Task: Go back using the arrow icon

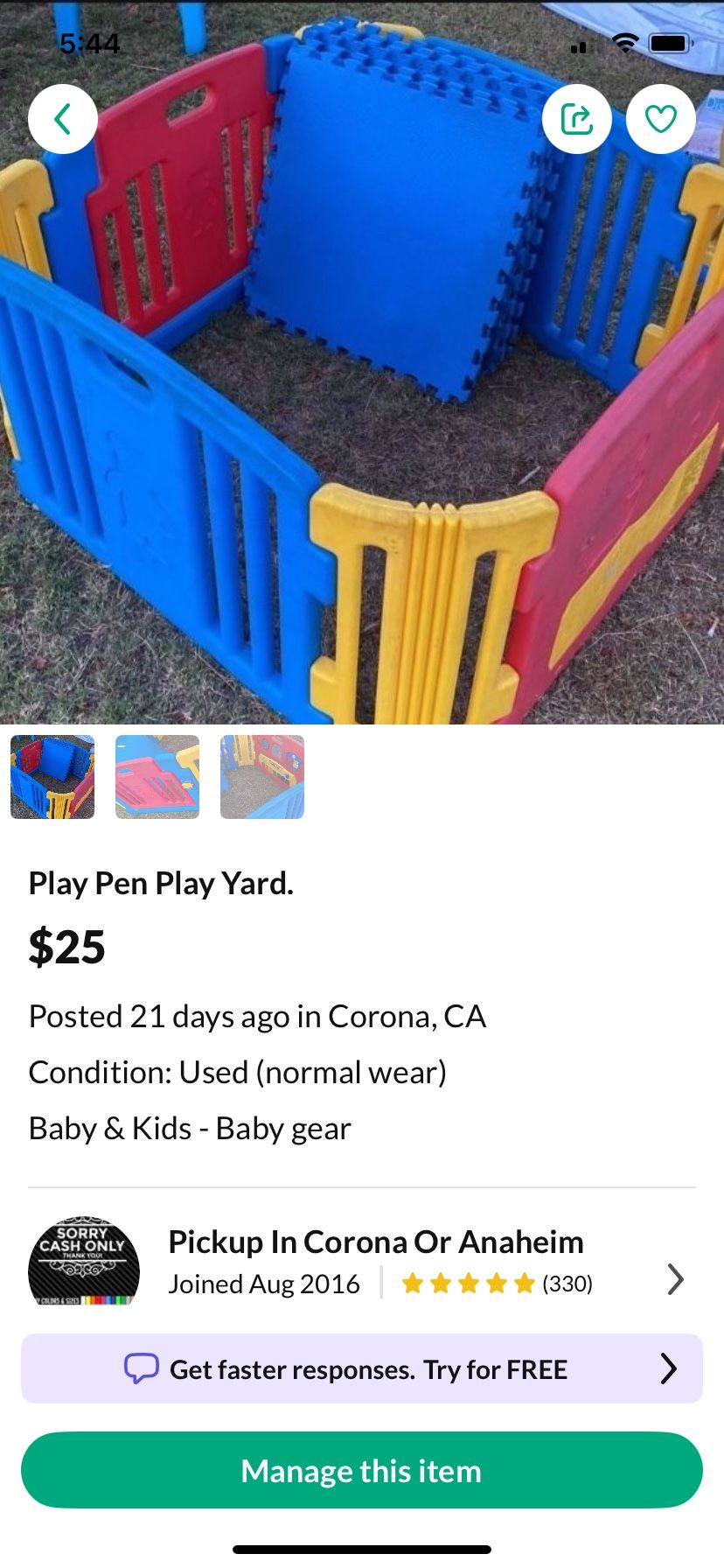Action: coord(62,119)
